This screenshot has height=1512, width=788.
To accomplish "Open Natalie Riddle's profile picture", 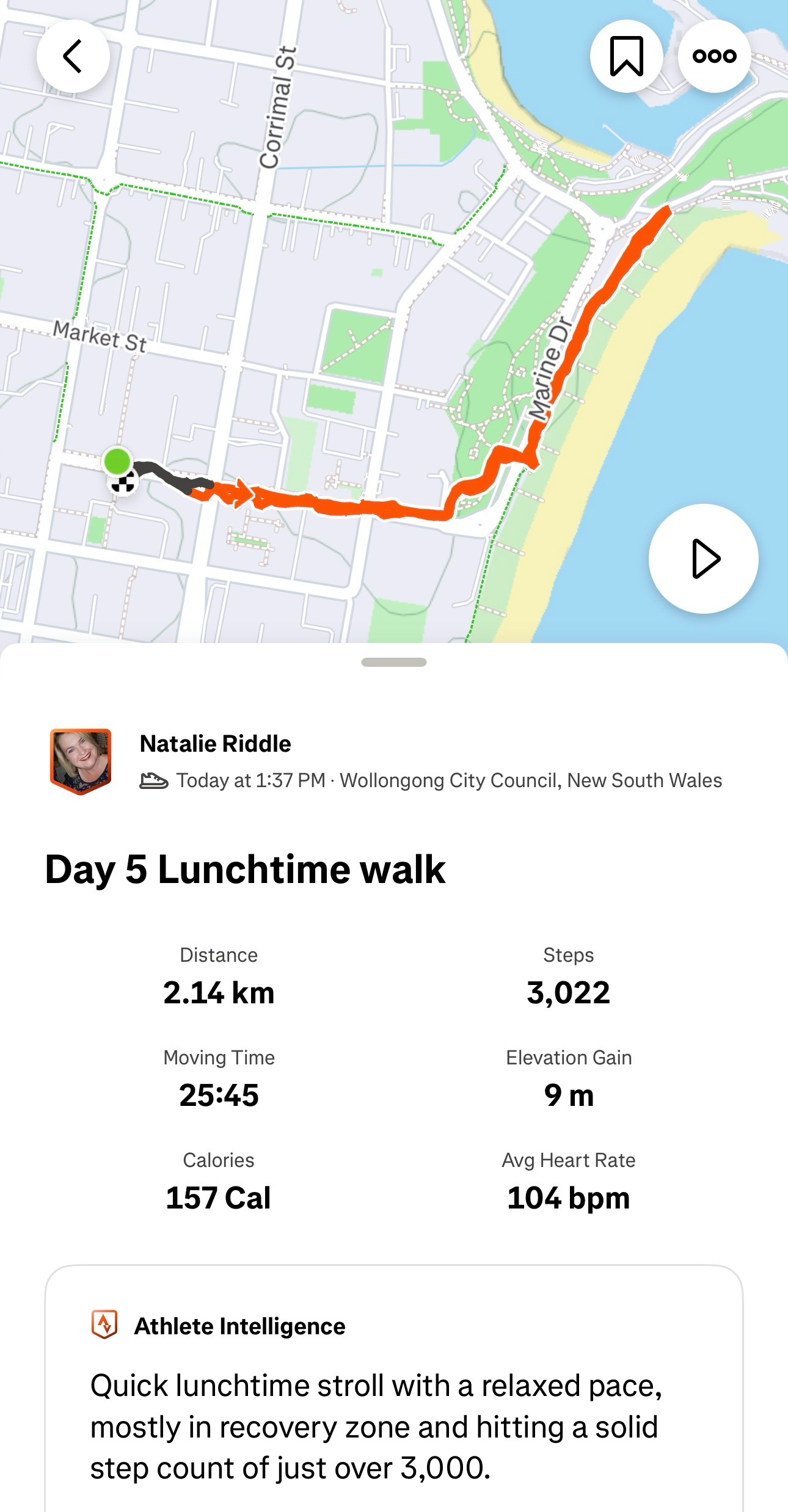I will click(81, 761).
